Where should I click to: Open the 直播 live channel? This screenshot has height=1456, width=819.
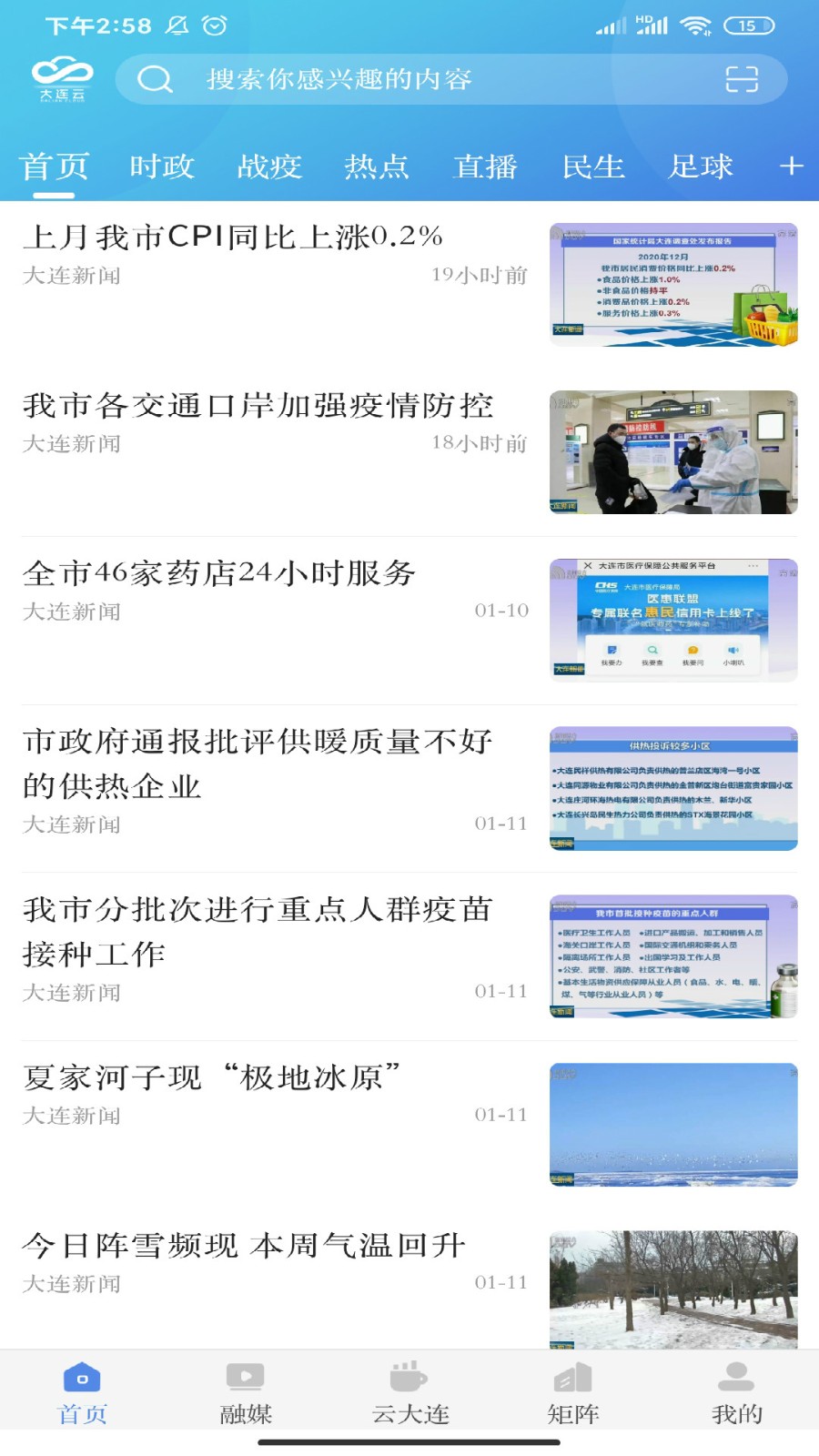pyautogui.click(x=486, y=166)
